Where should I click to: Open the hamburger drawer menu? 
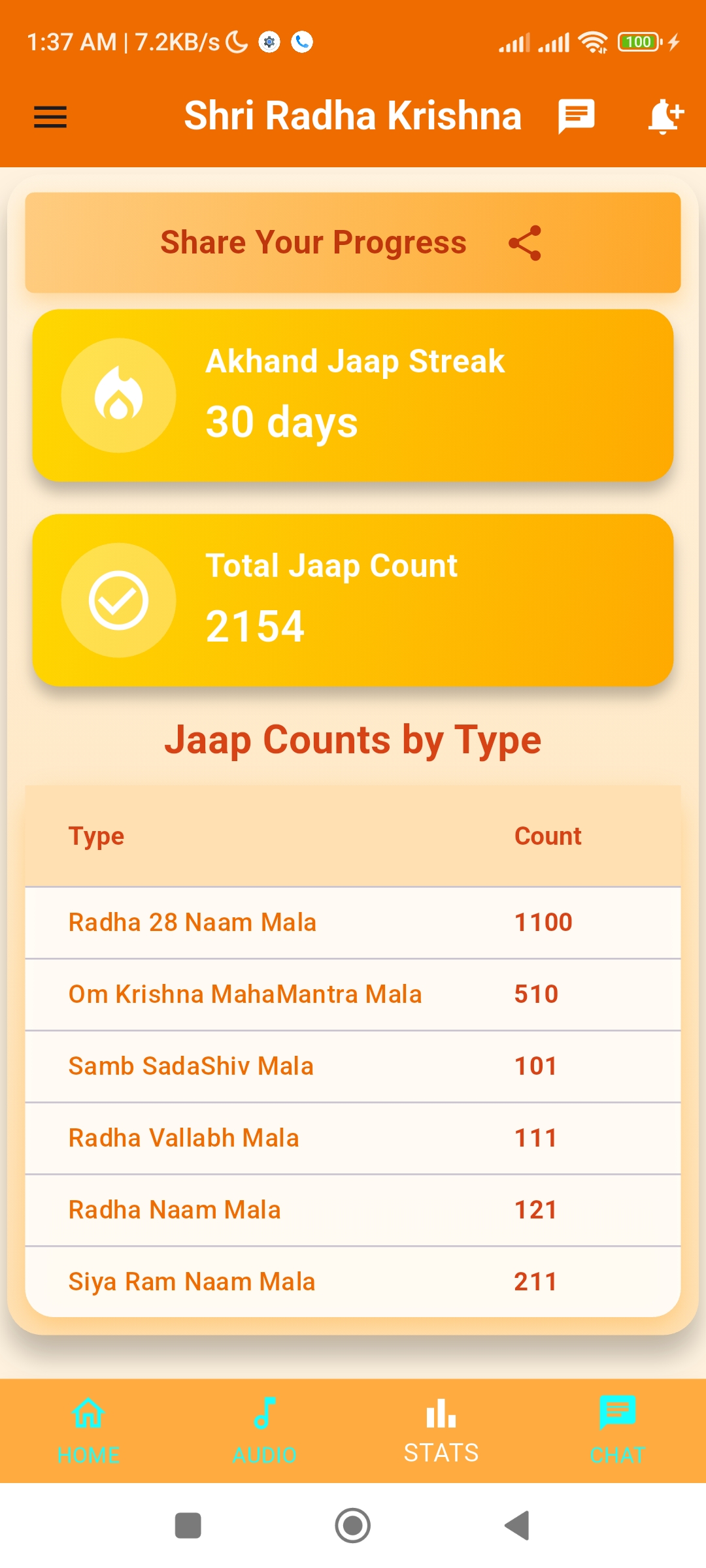[x=50, y=117]
